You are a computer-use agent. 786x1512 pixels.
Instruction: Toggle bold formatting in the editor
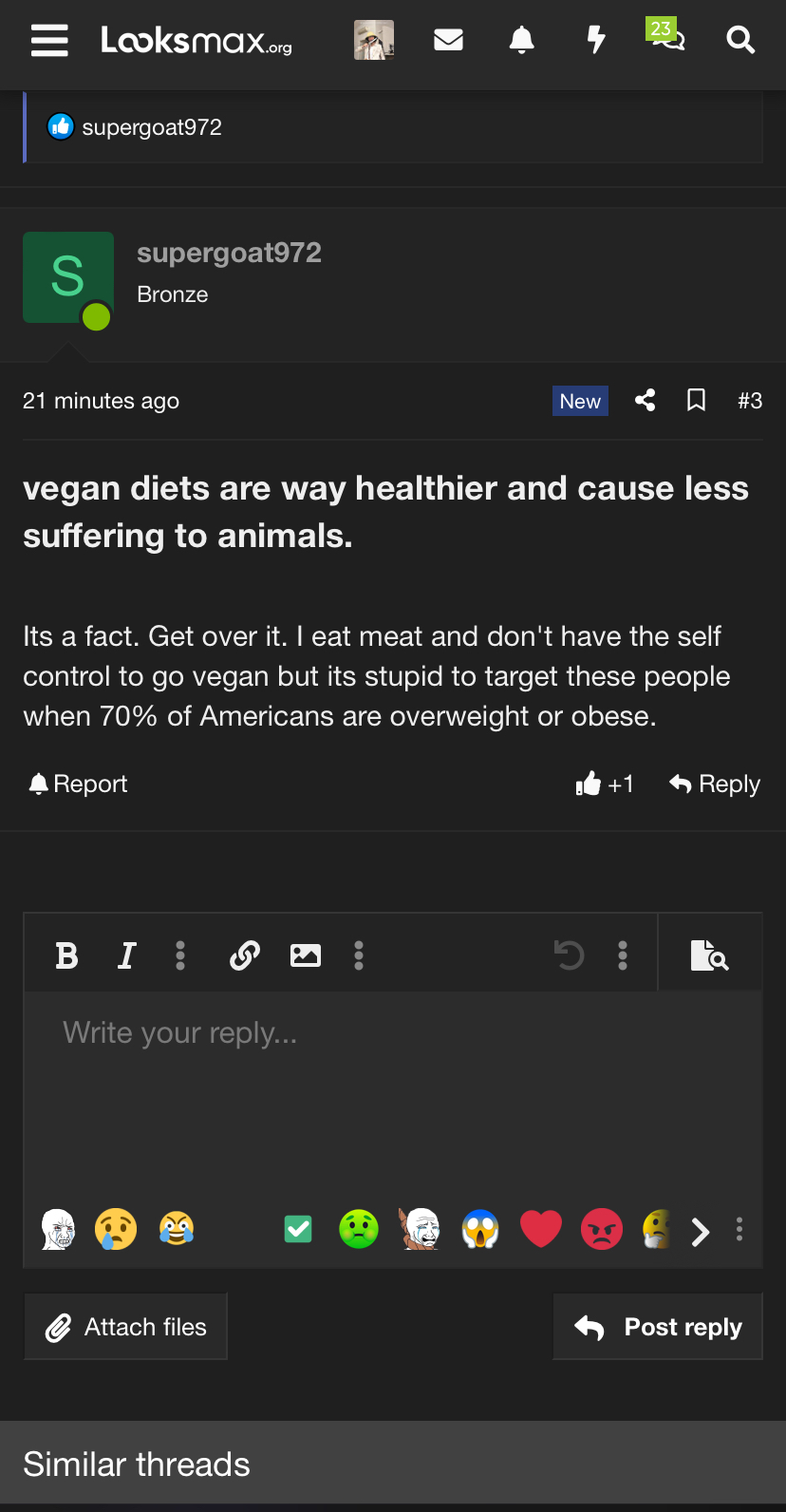coord(66,955)
